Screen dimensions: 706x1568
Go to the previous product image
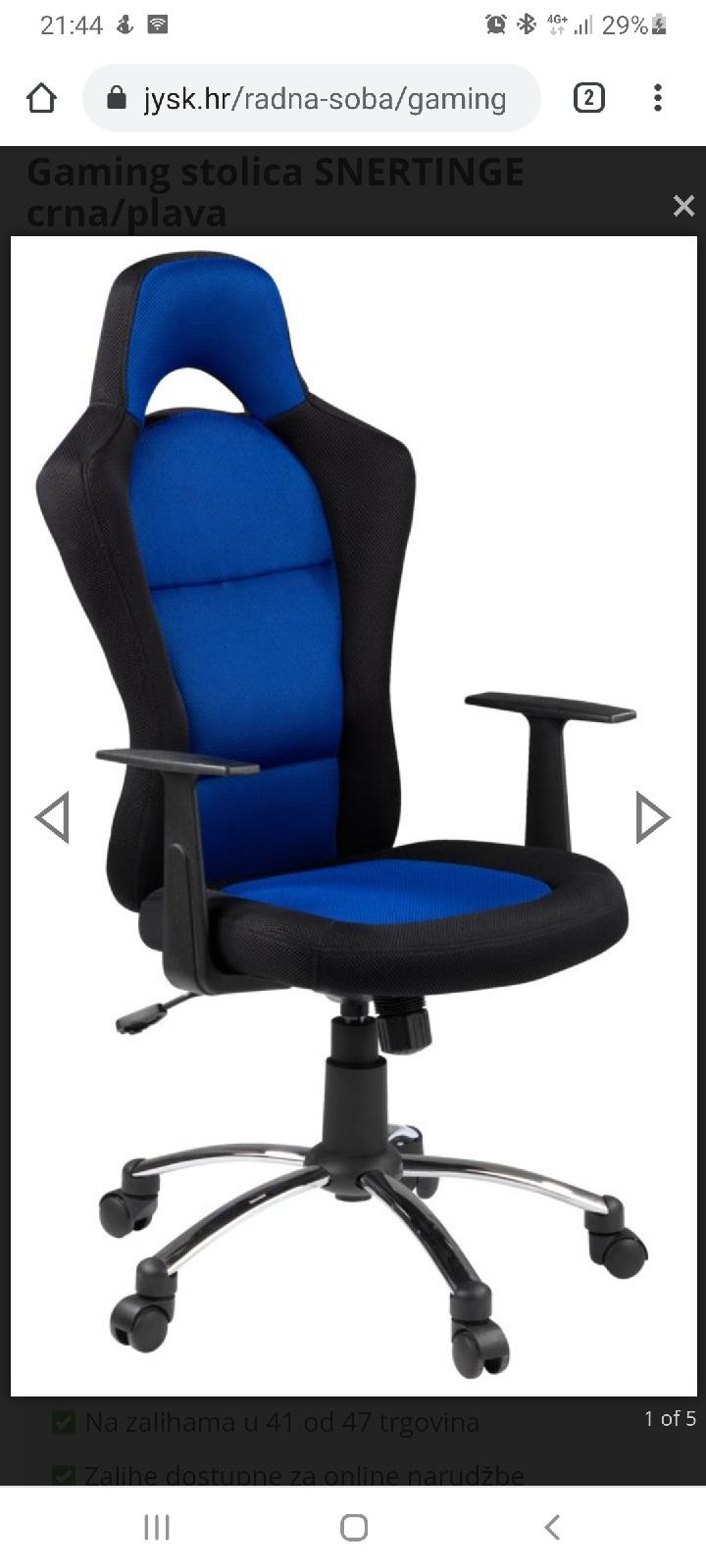[x=52, y=817]
